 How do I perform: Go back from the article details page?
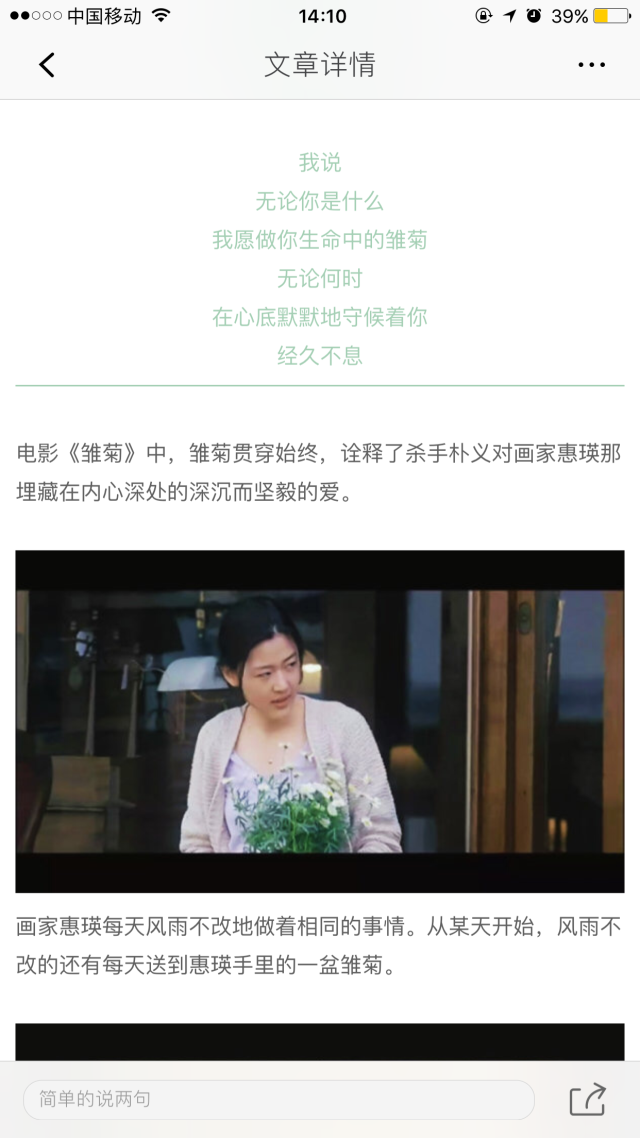pyautogui.click(x=46, y=65)
